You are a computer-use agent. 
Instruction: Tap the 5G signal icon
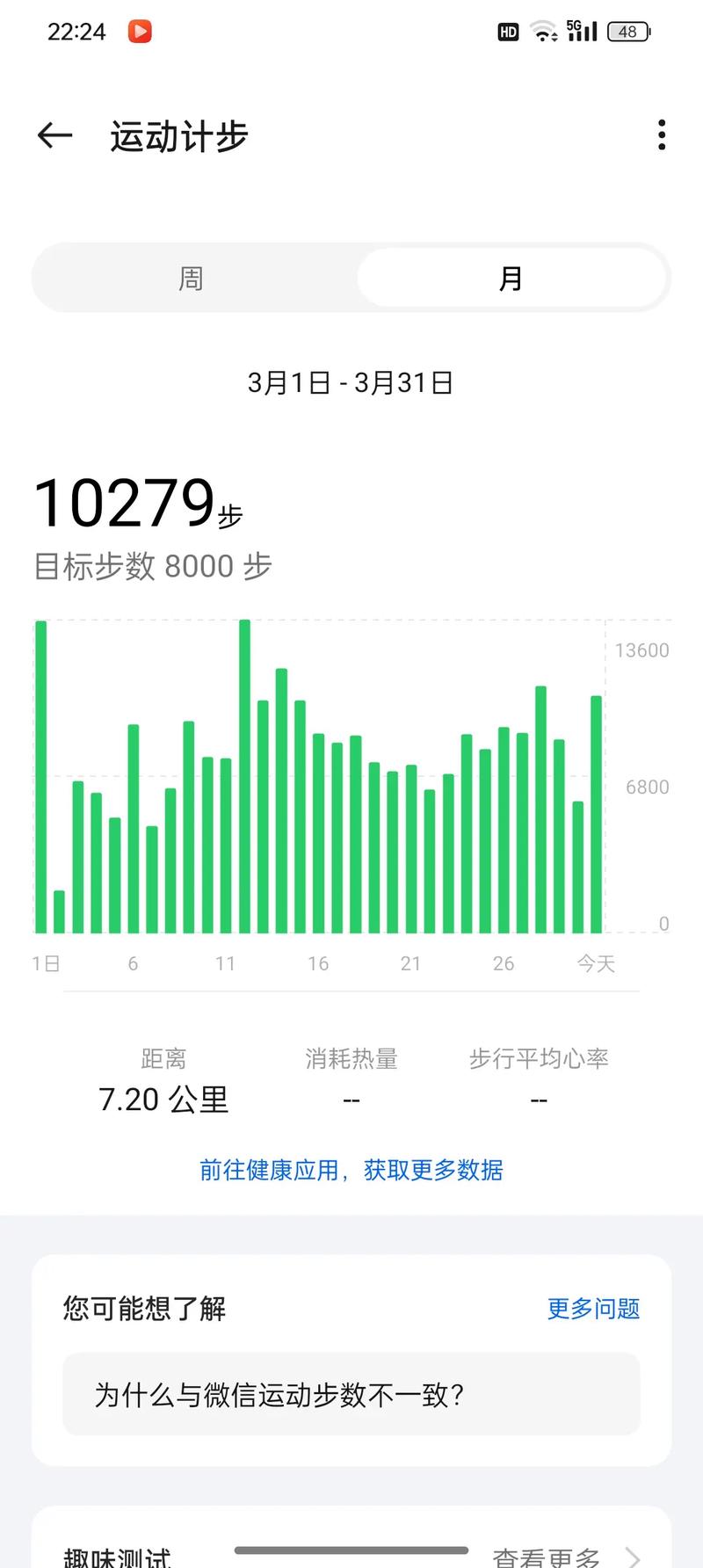(580, 32)
